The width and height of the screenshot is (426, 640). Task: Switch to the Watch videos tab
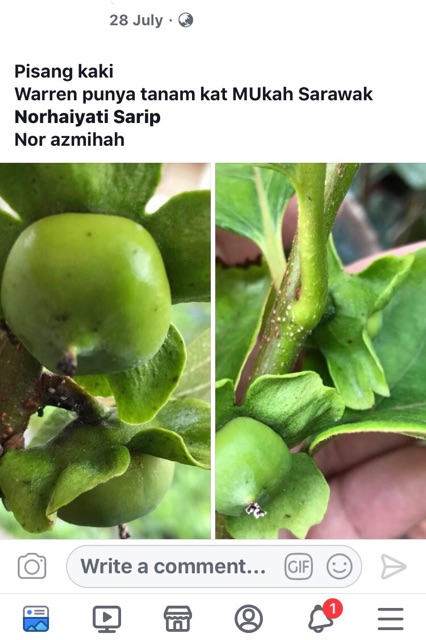coord(107,619)
